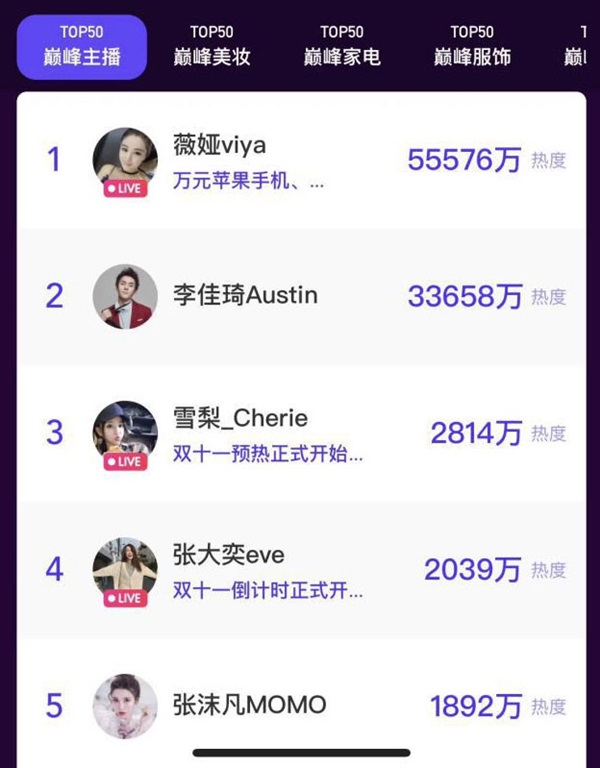Open 张大奕eve's ranking entry
600x768 pixels.
click(x=300, y=569)
